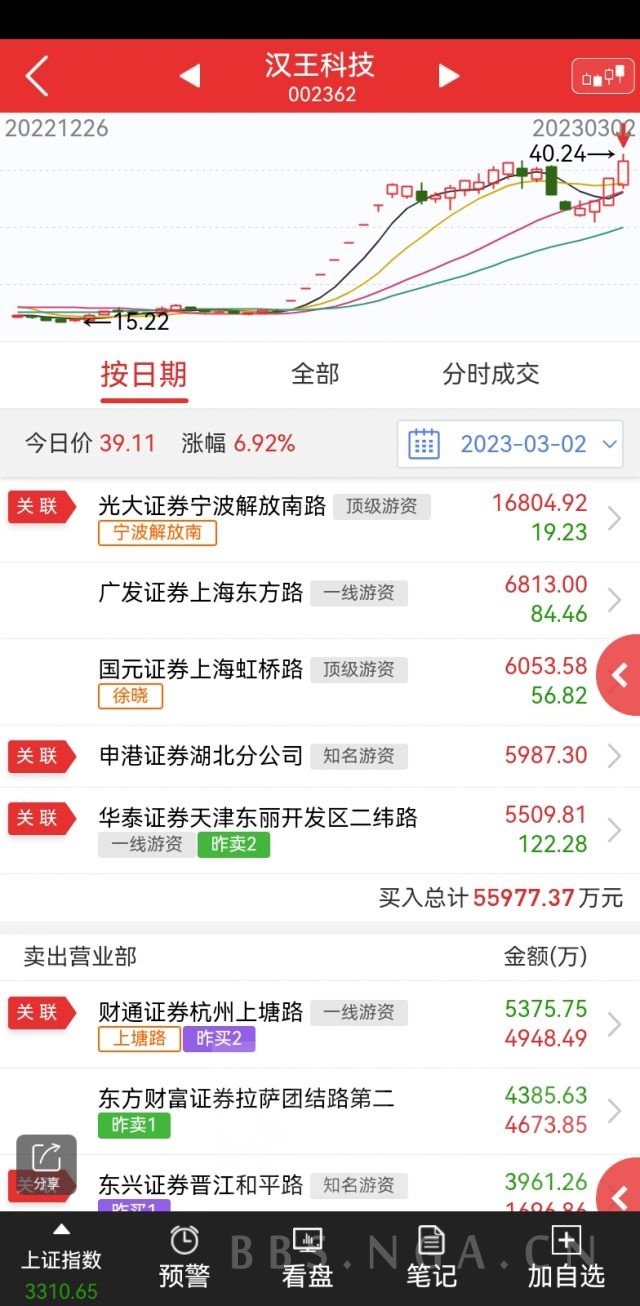Switch to the 全部 tab

tap(315, 374)
